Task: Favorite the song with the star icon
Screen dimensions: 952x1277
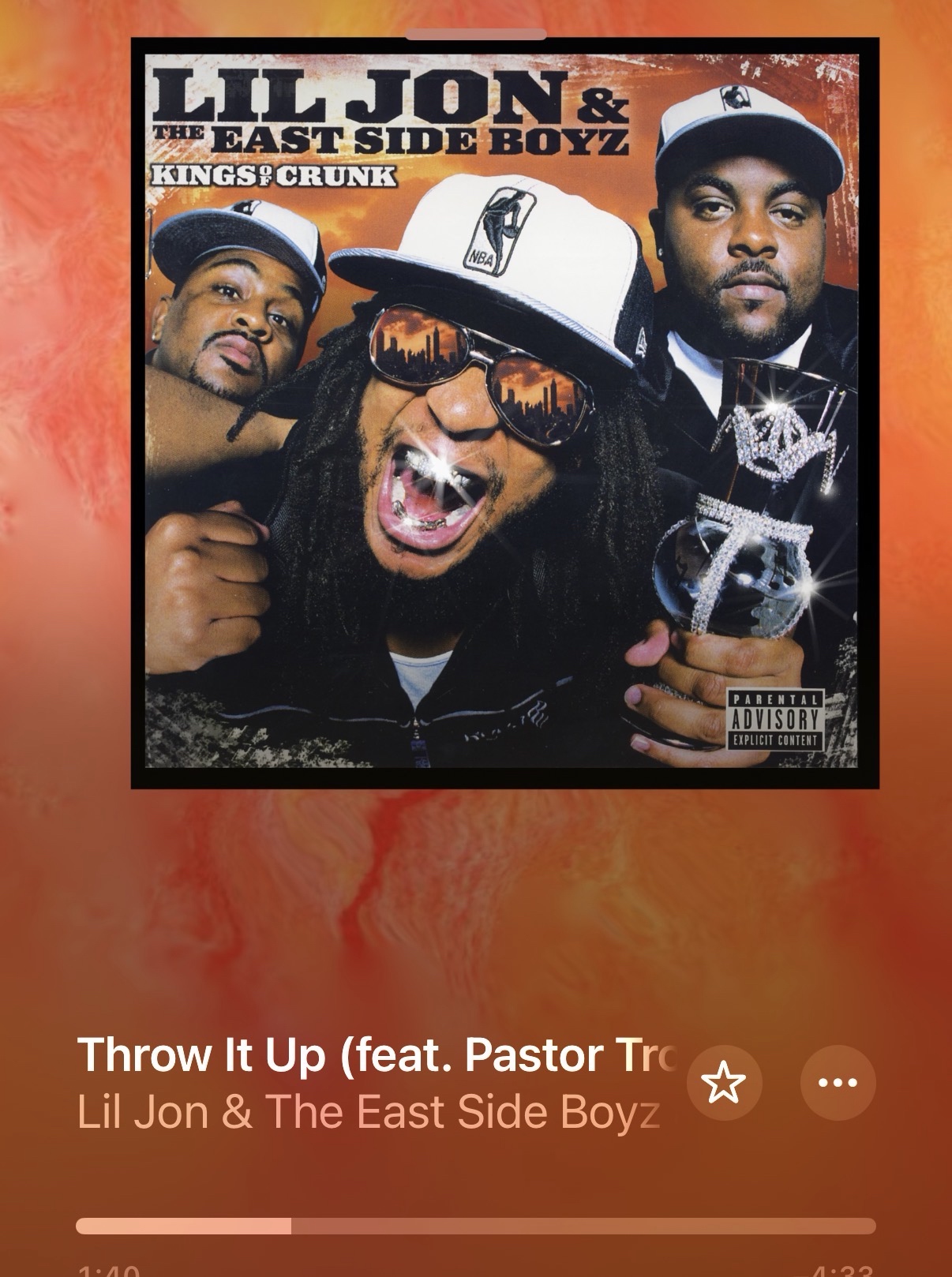Action: [724, 1082]
